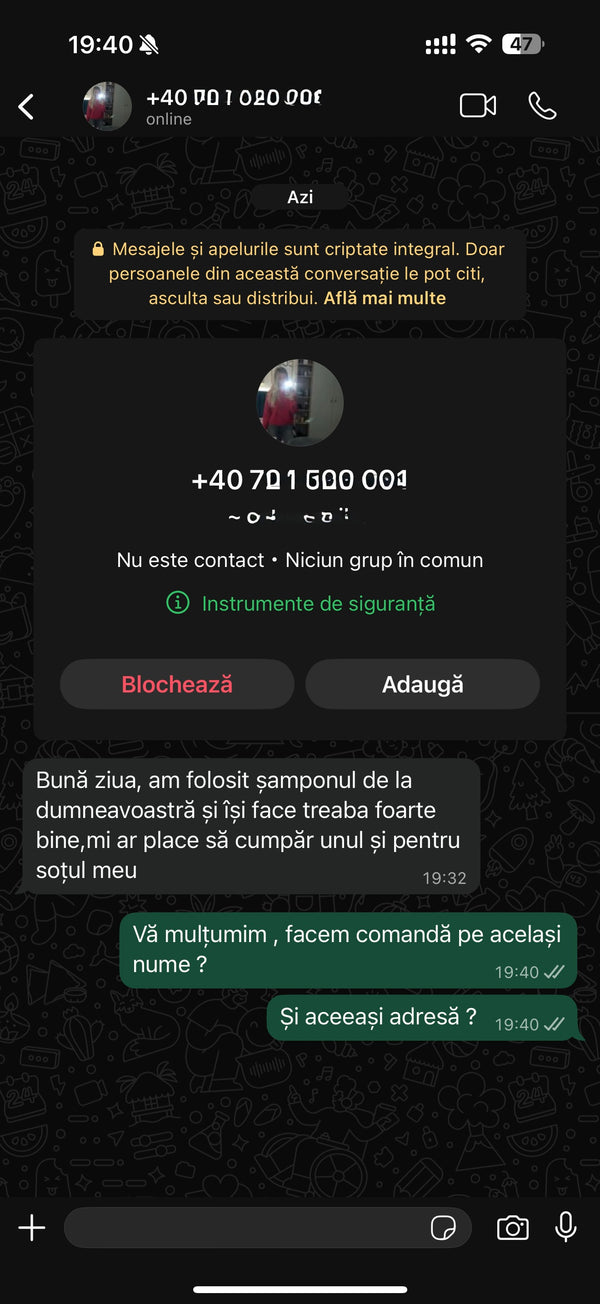The image size is (600, 1304).
Task: Start a voice call with this number
Action: pyautogui.click(x=542, y=106)
